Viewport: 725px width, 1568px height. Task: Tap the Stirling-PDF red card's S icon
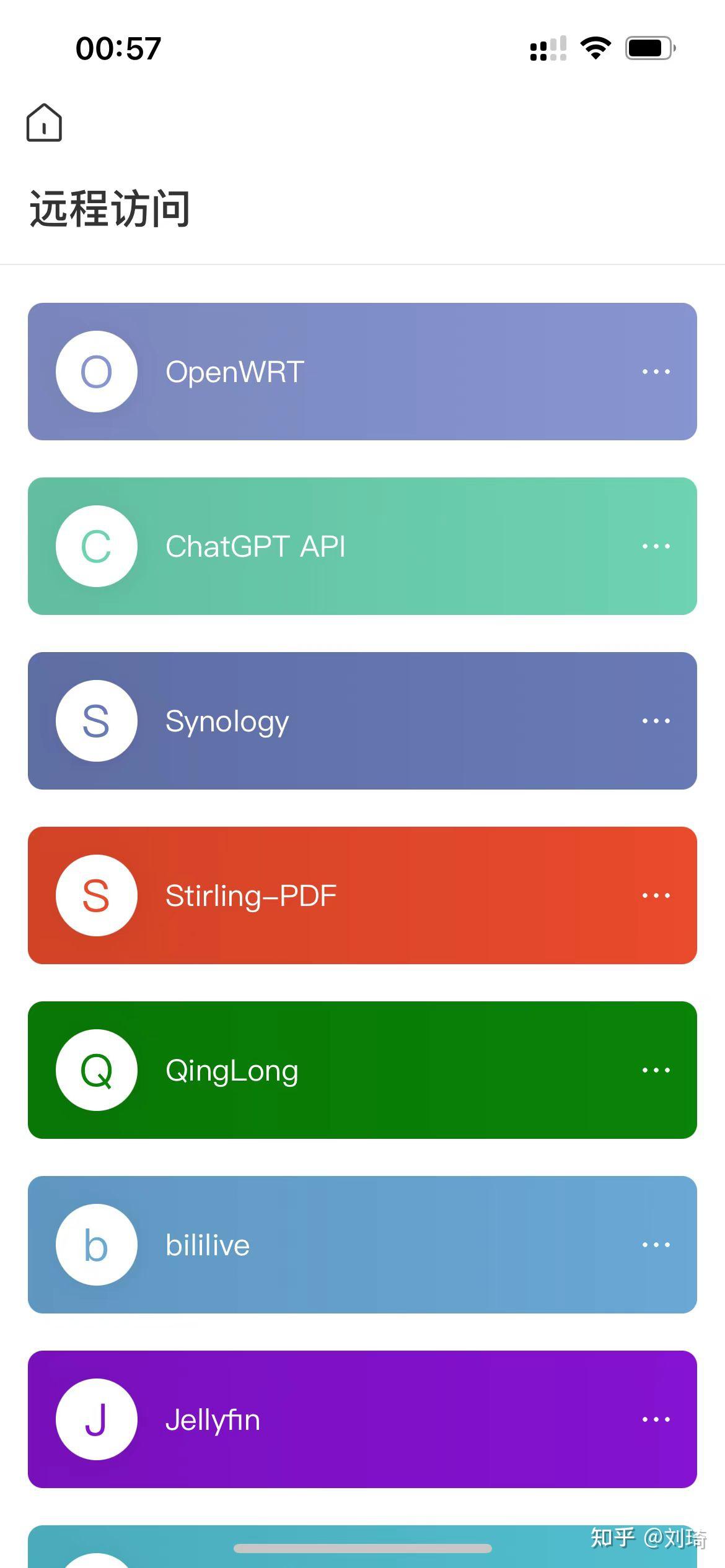point(96,896)
